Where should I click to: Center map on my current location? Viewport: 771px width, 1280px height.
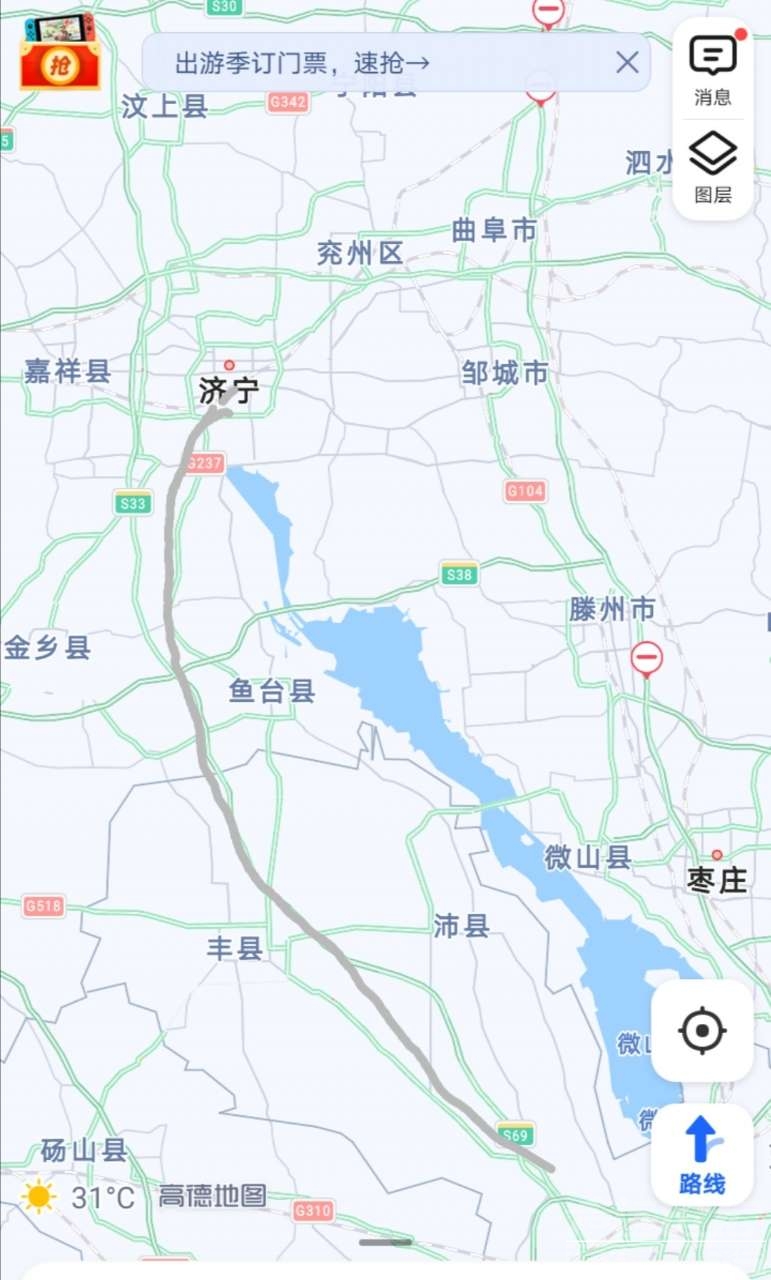[702, 1030]
